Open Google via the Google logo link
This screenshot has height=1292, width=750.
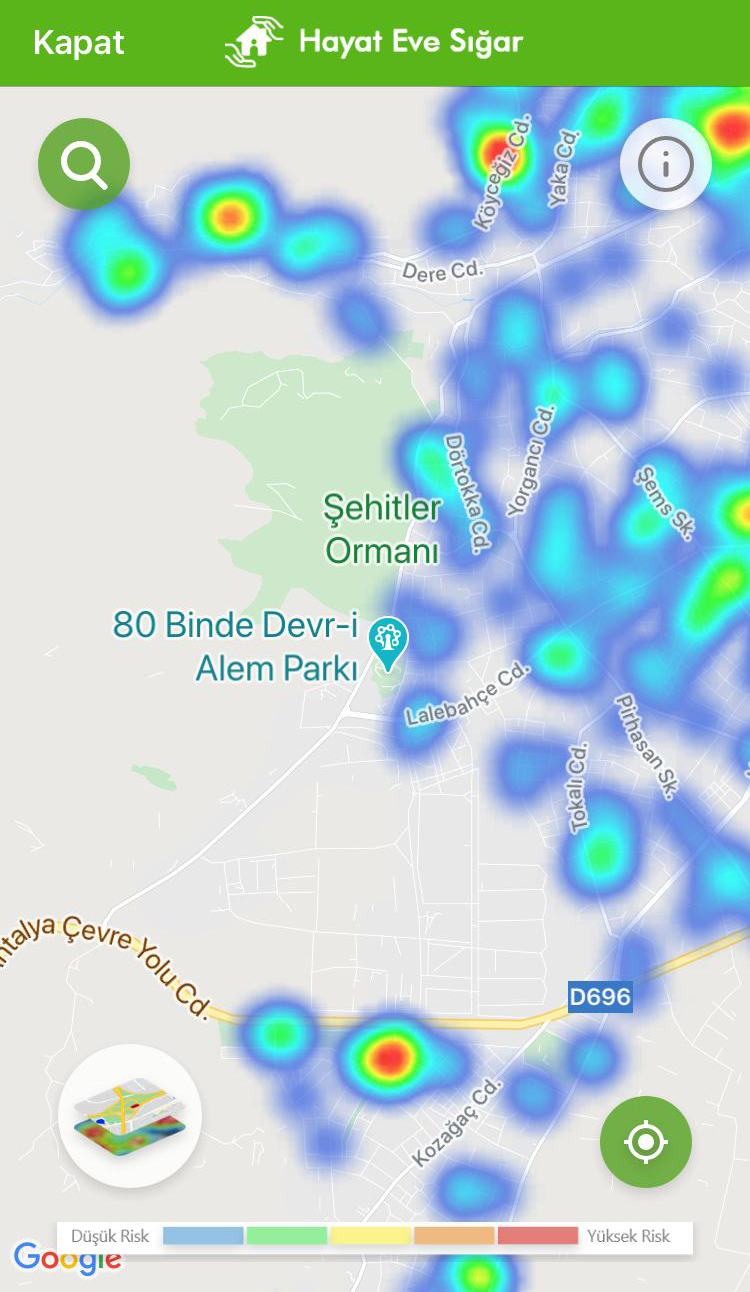pyautogui.click(x=67, y=1261)
